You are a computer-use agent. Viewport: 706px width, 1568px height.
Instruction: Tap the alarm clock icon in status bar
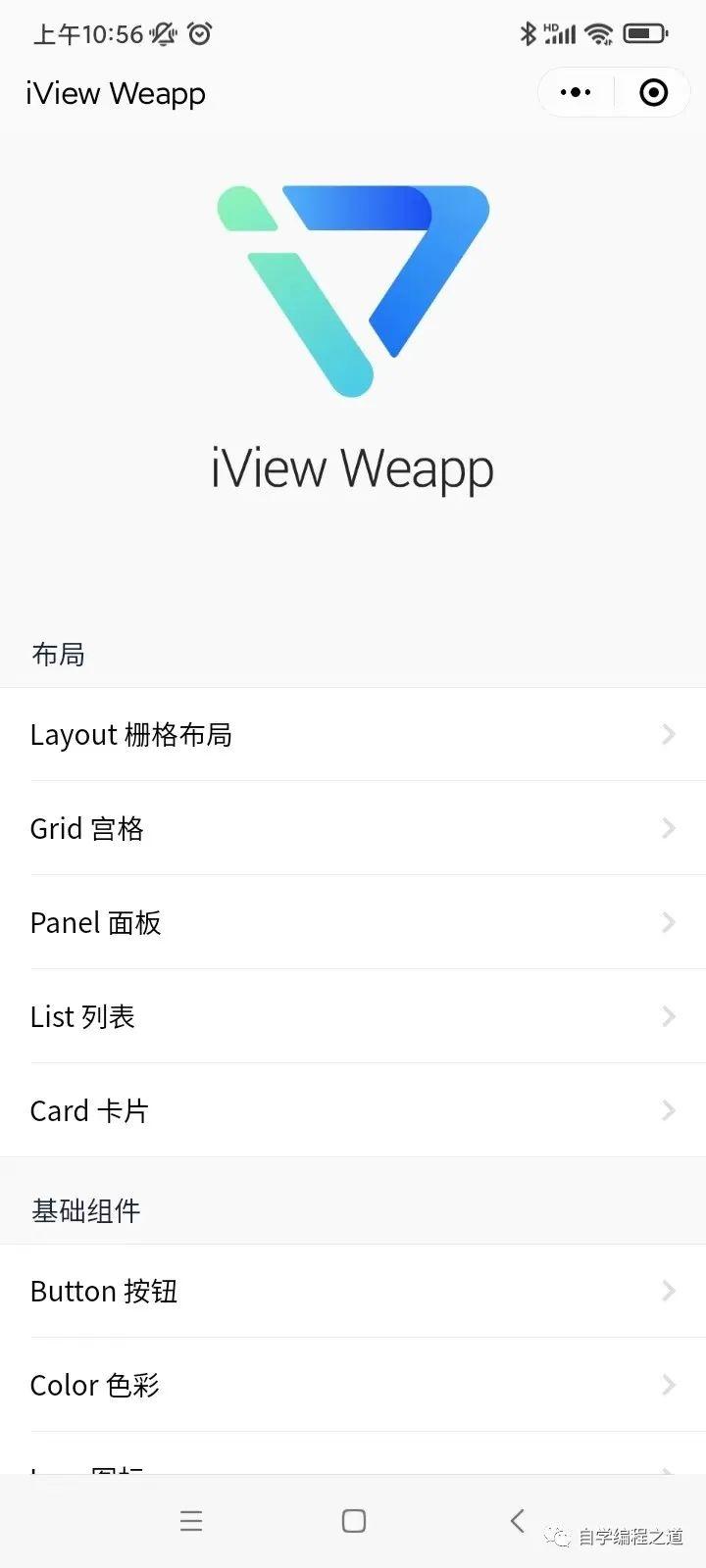tap(200, 33)
